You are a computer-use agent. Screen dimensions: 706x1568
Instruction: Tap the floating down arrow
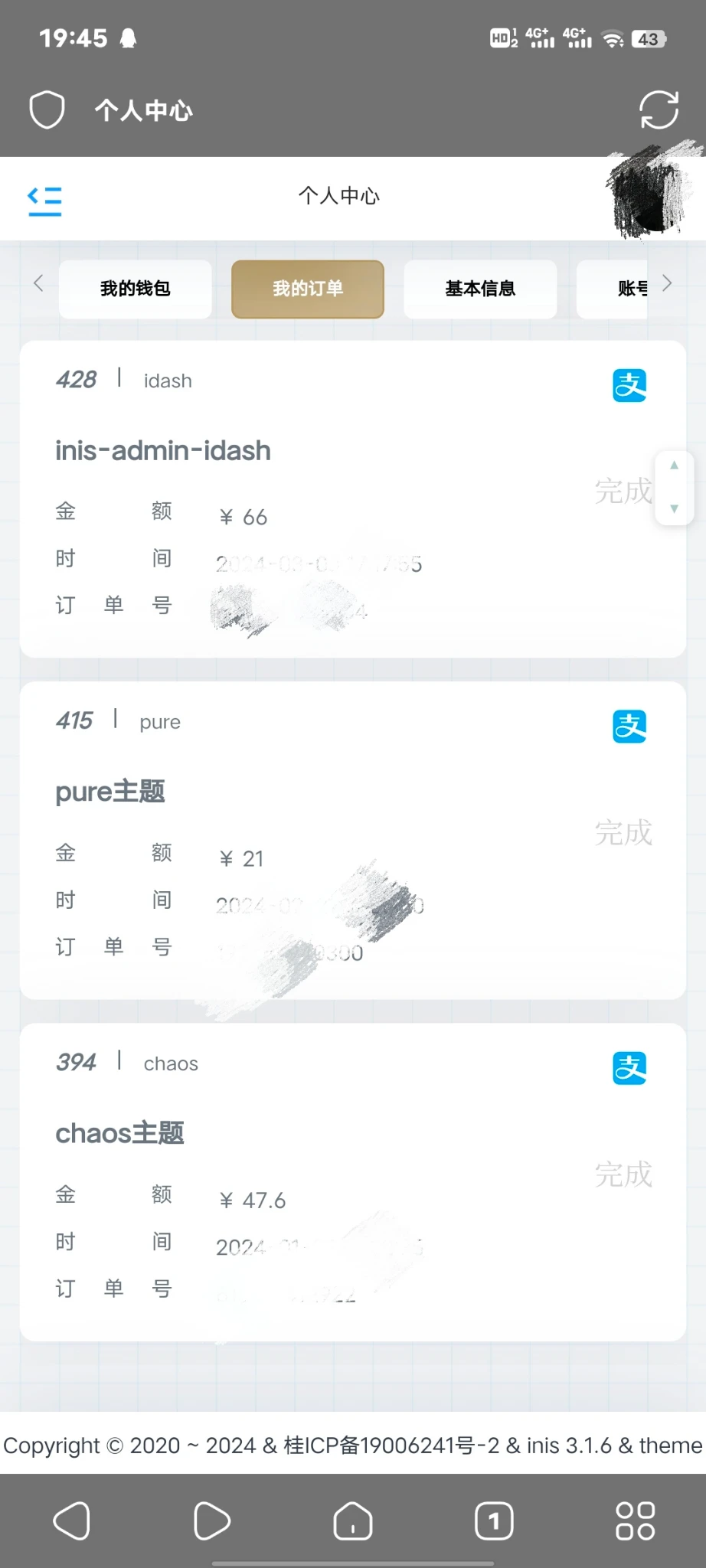pos(675,508)
